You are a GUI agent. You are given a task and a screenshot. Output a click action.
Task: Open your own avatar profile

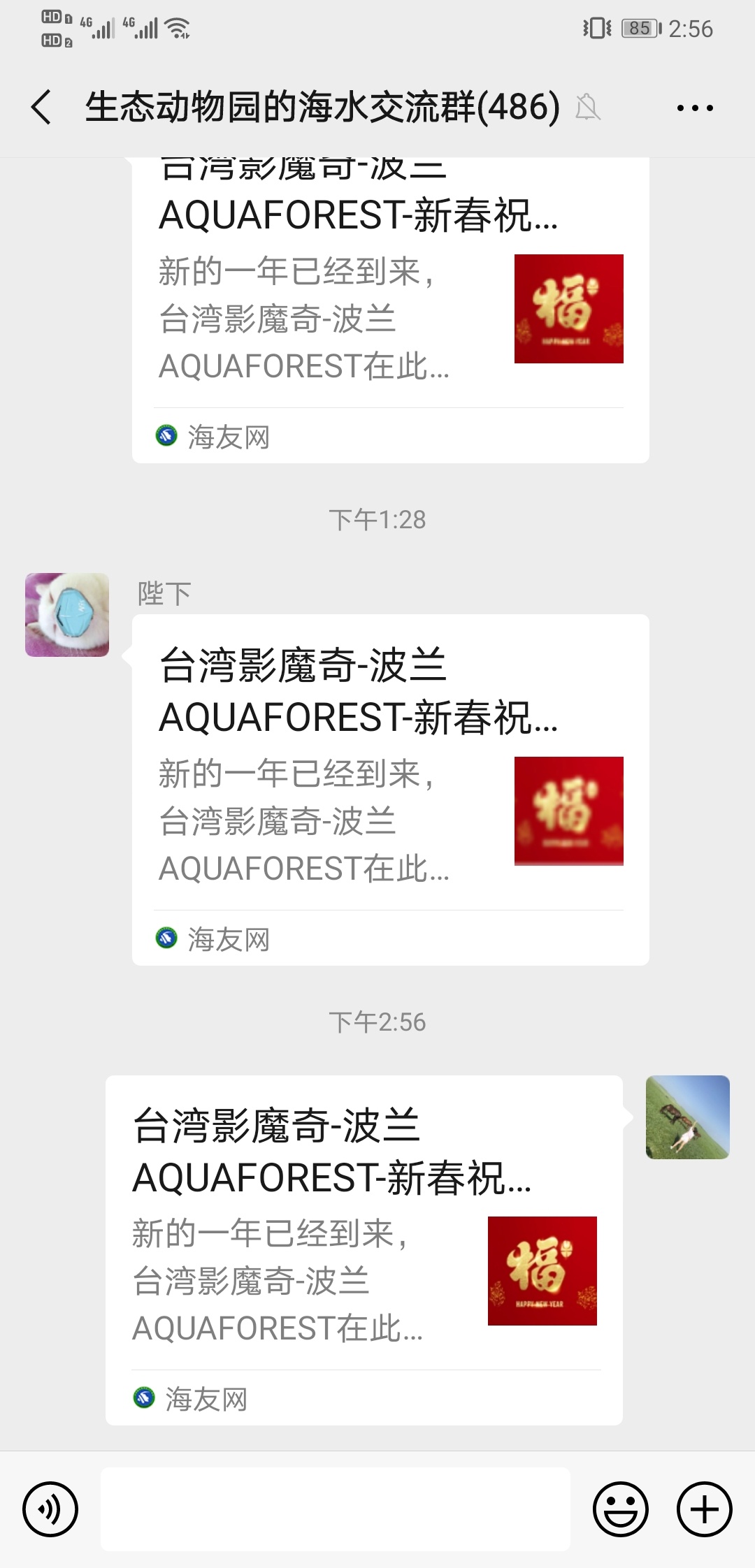tap(687, 1117)
